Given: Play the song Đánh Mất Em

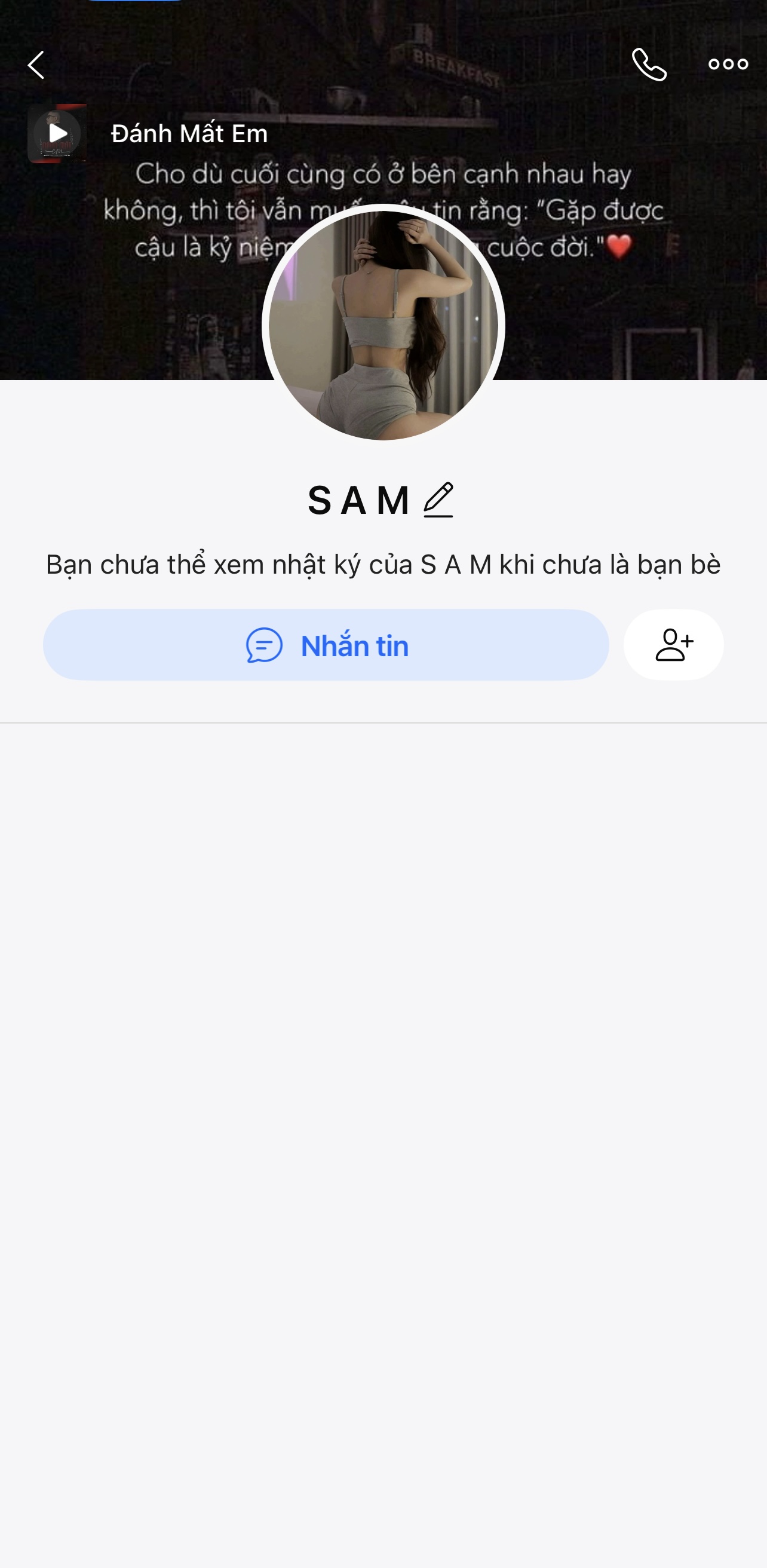Looking at the screenshot, I should (57, 133).
